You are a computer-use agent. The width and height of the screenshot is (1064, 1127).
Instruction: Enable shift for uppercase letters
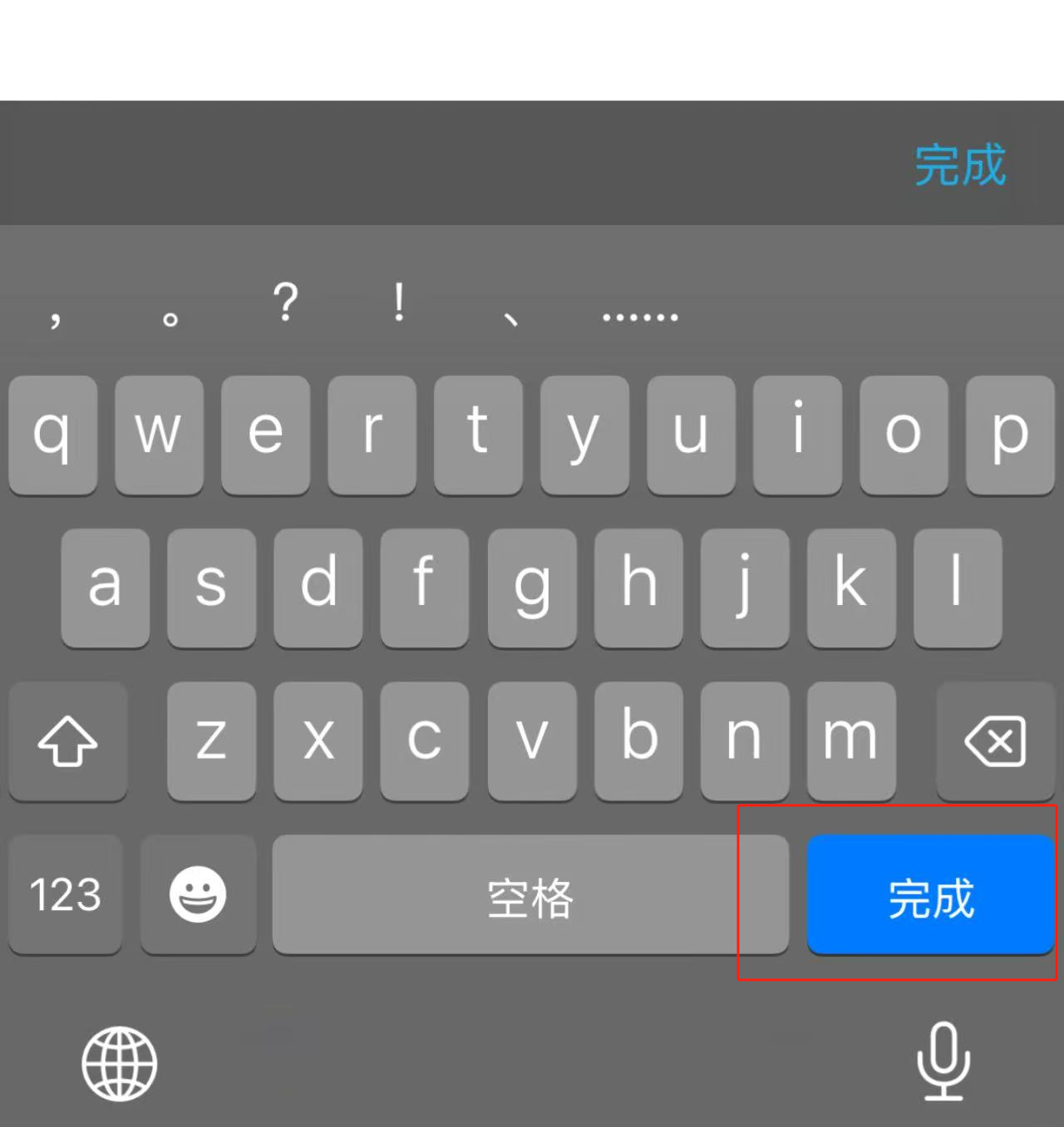67,741
